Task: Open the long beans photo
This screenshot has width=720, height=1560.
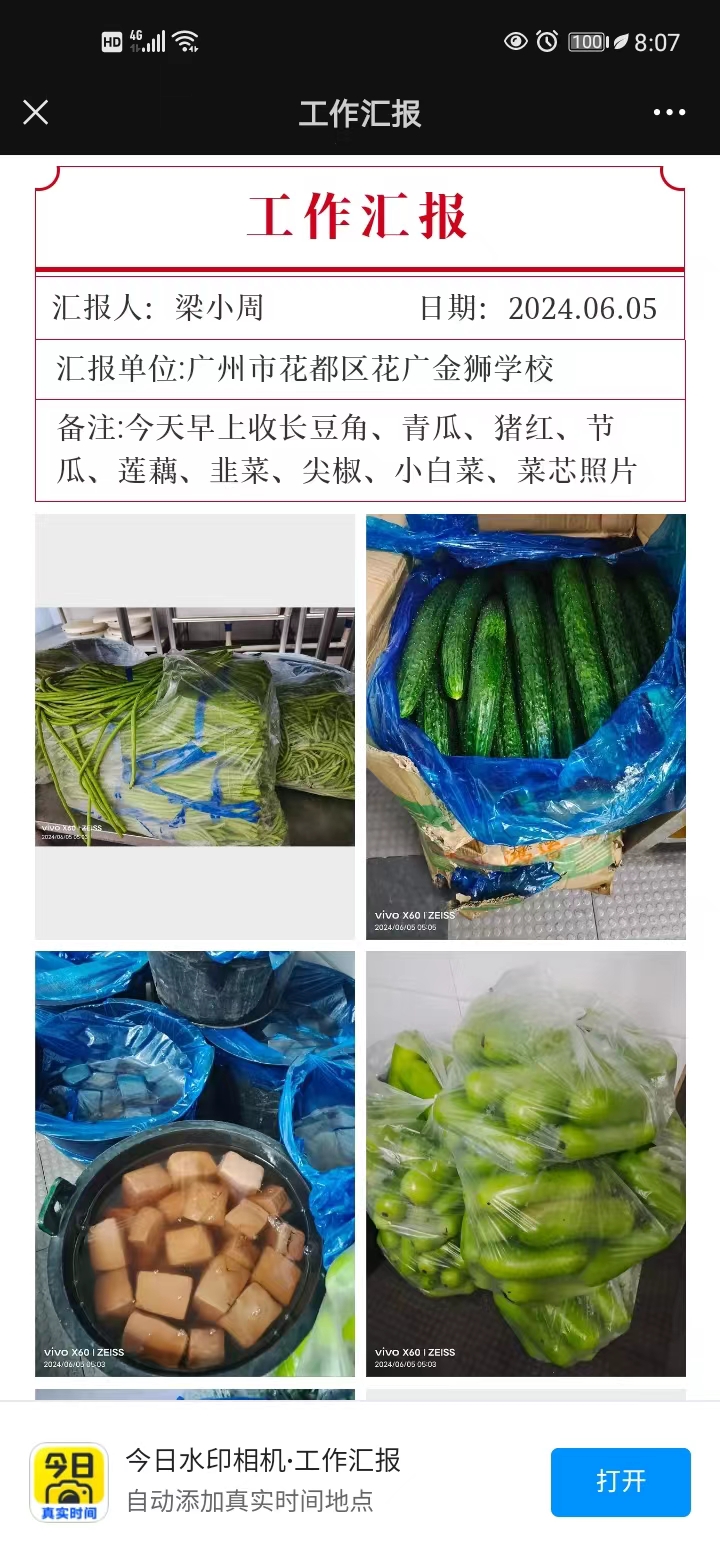Action: [195, 727]
